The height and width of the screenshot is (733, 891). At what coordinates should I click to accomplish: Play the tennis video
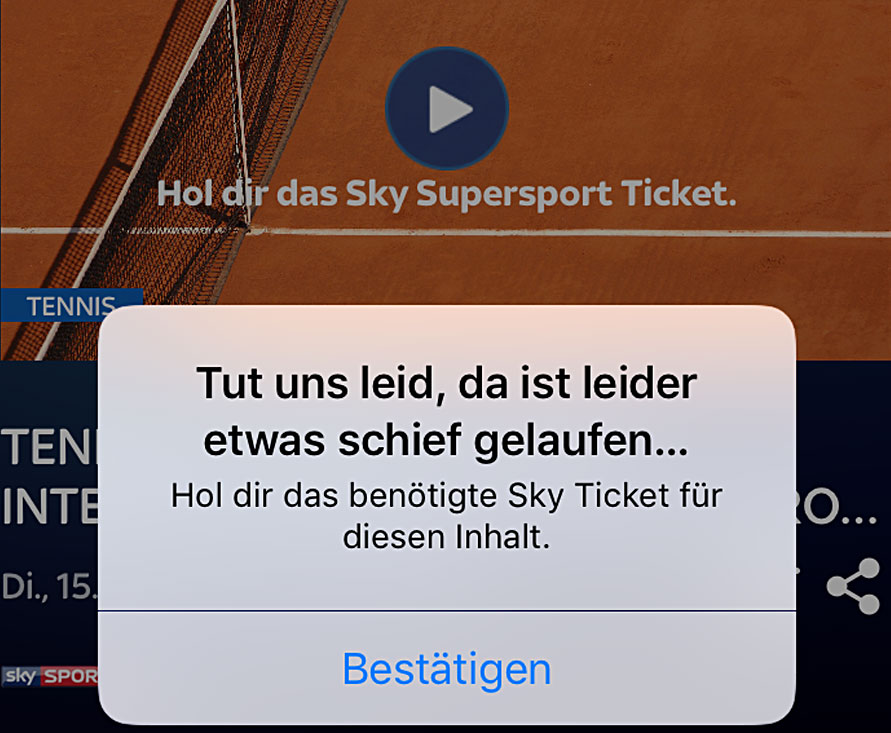[447, 108]
